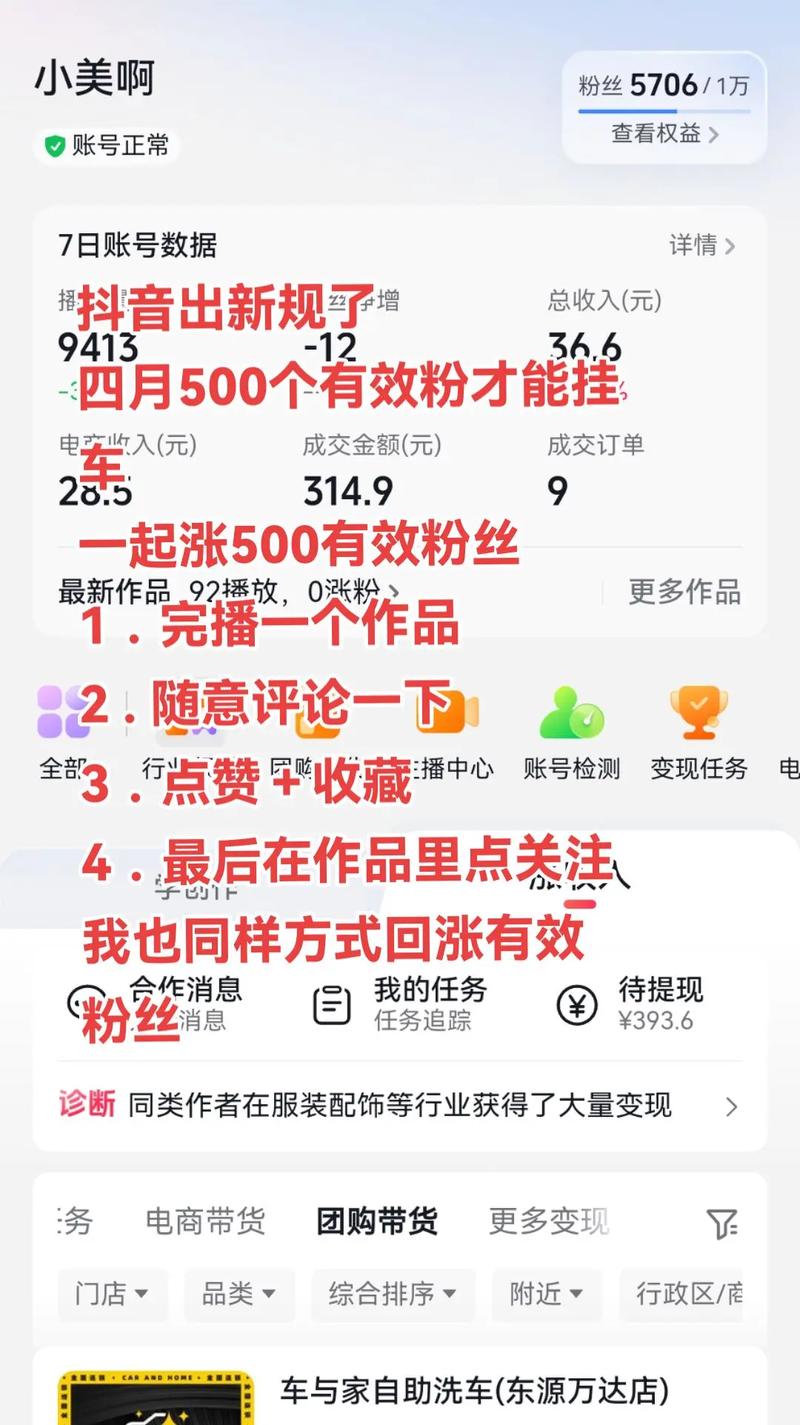Open the 品类 dropdown

239,1295
